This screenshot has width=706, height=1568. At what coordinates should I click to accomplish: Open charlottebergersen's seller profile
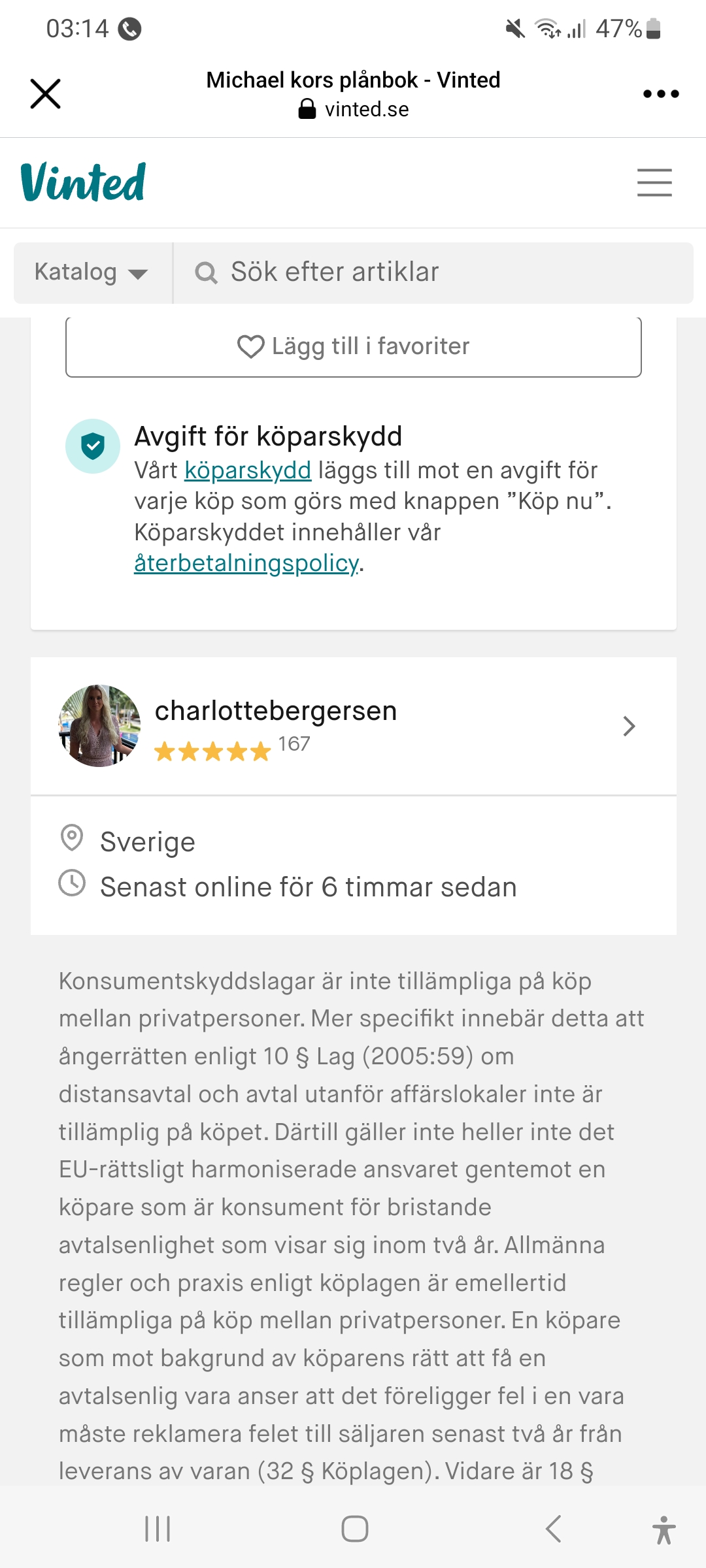pos(353,726)
